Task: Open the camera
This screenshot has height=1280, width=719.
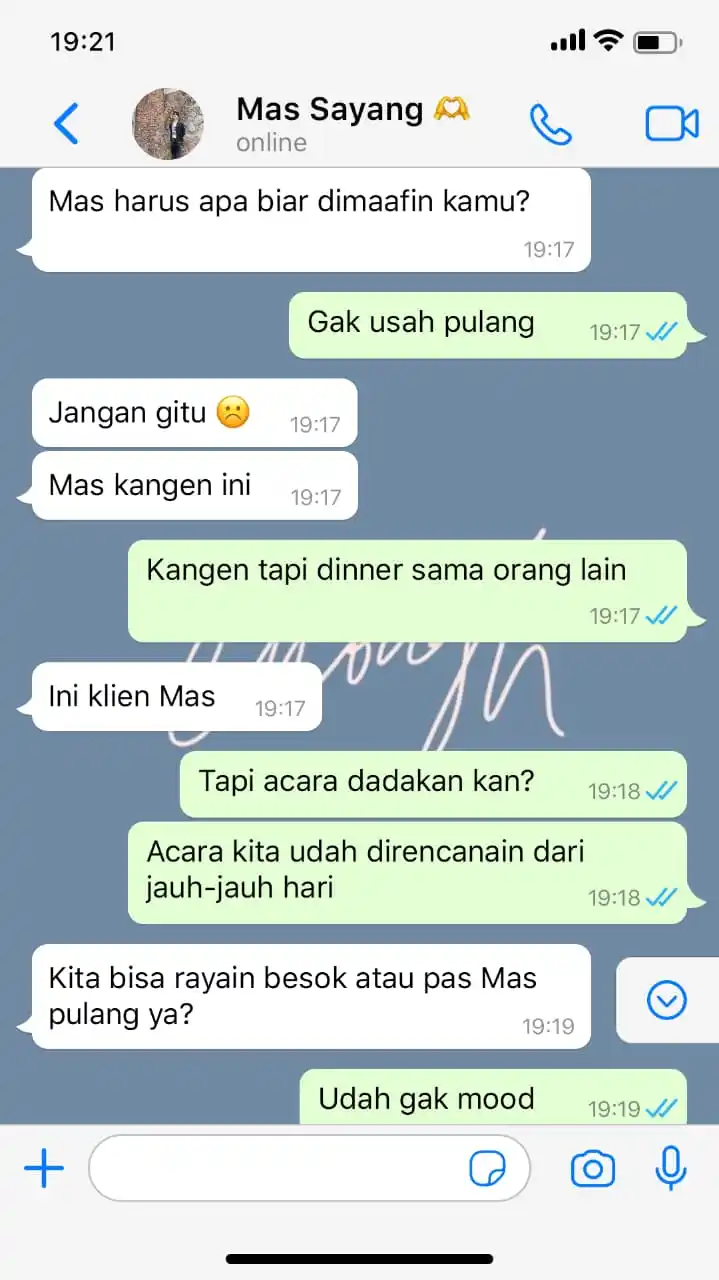Action: click(592, 1168)
